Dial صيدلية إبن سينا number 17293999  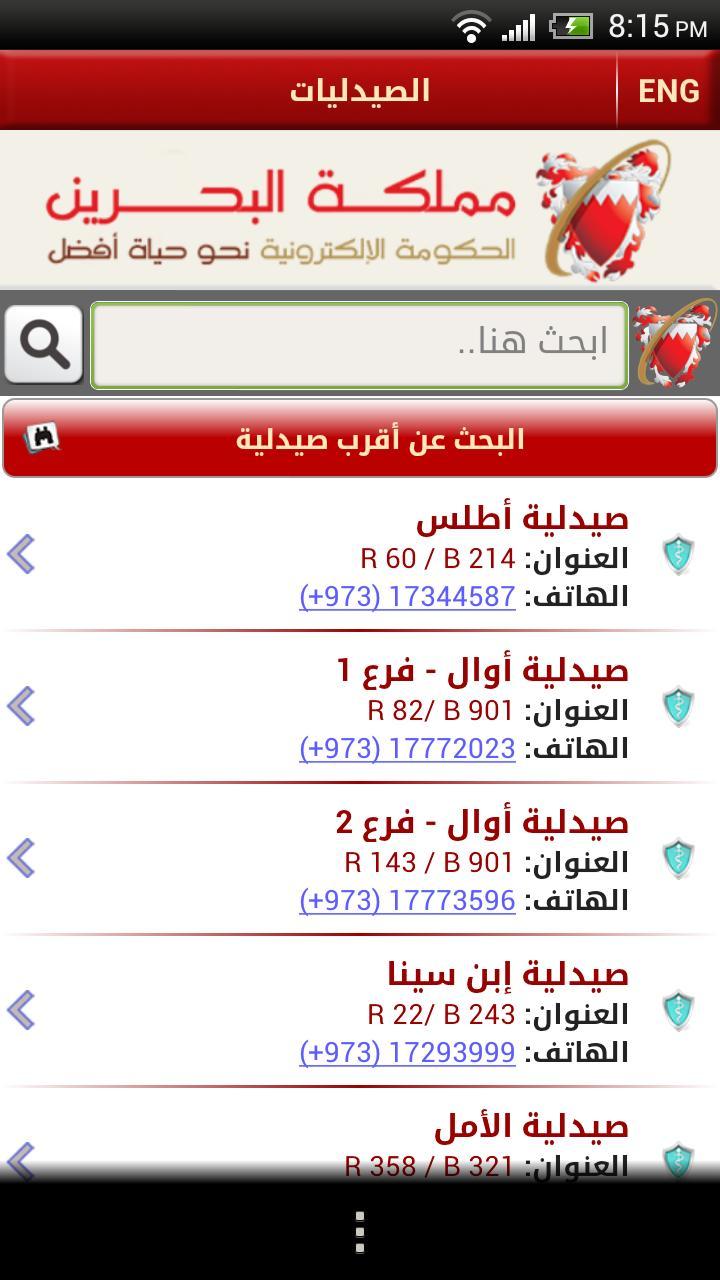[x=409, y=1052]
